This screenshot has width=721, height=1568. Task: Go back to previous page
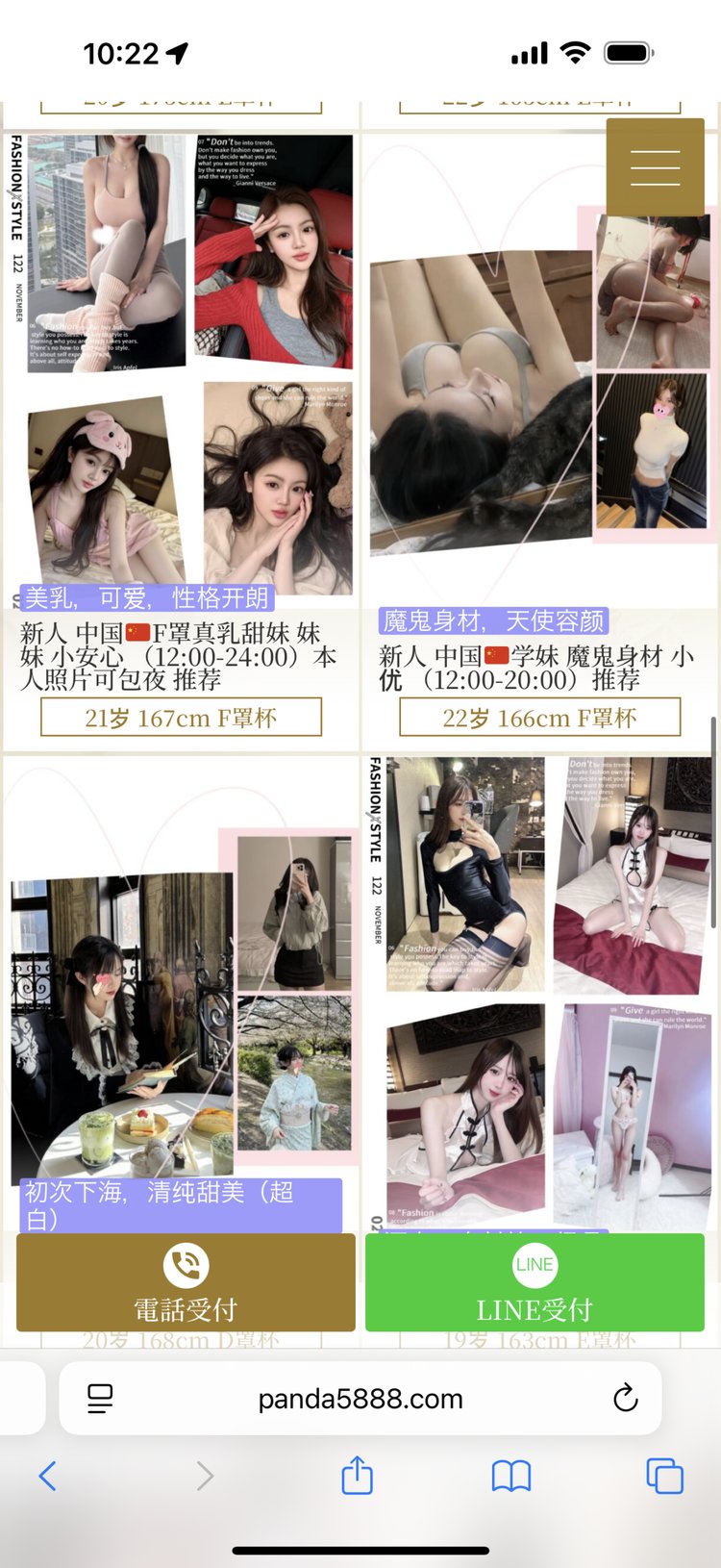pos(47,1475)
